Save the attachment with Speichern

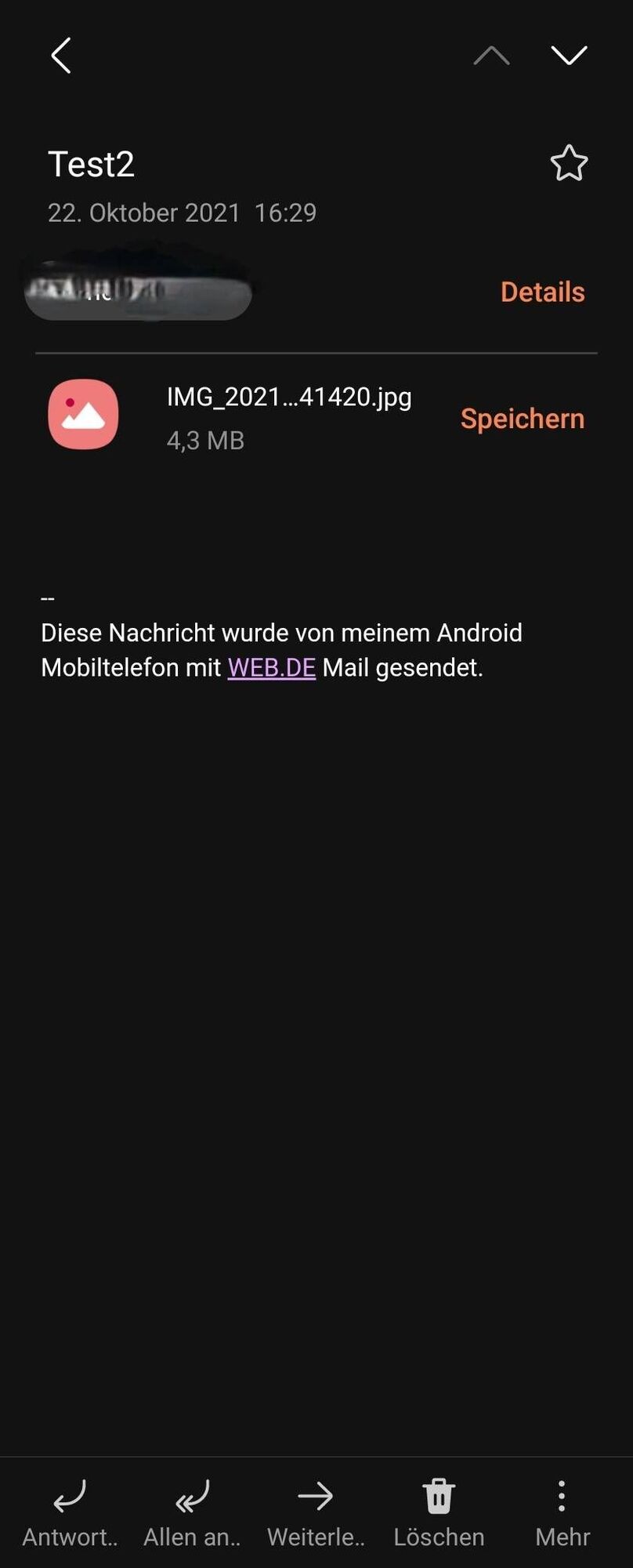pyautogui.click(x=522, y=419)
